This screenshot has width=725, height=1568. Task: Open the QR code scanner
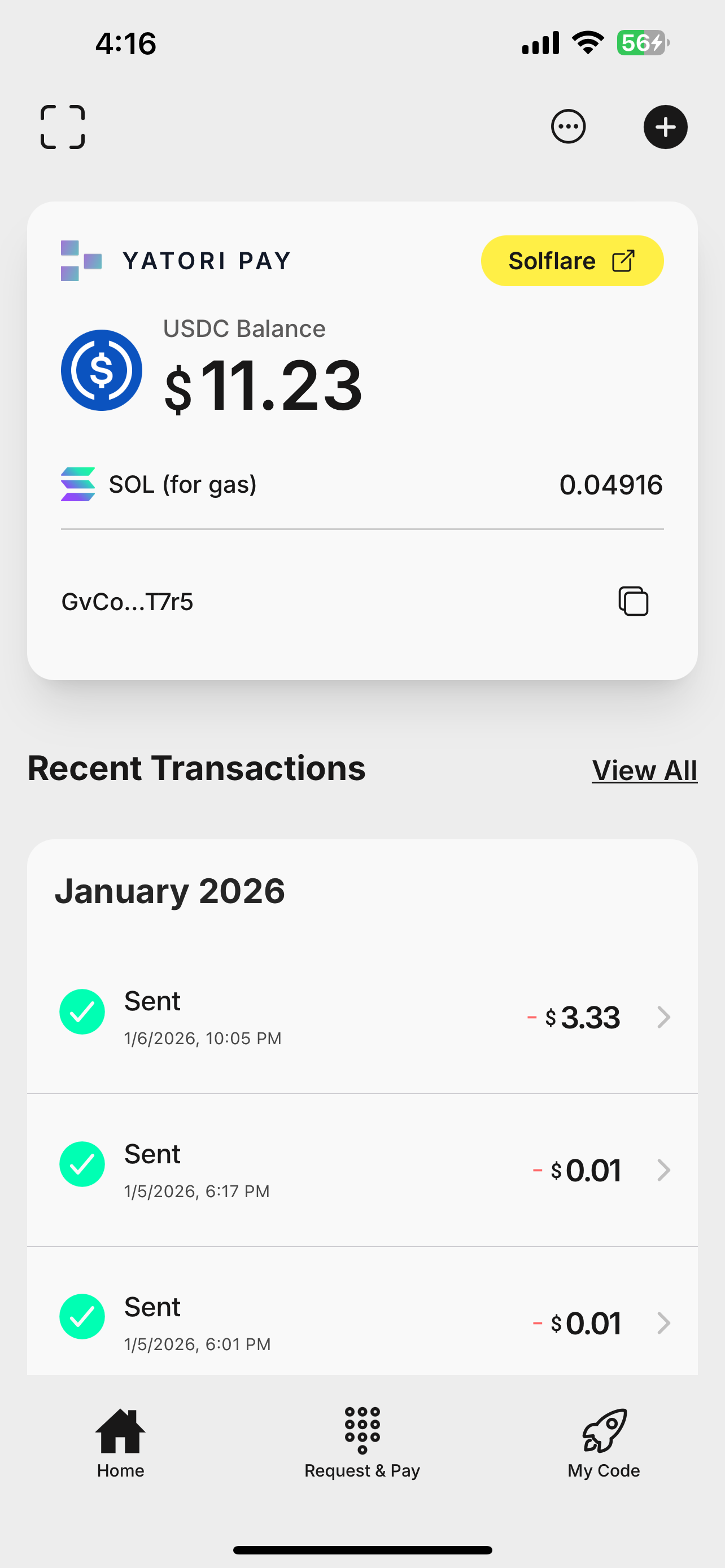[x=62, y=126]
